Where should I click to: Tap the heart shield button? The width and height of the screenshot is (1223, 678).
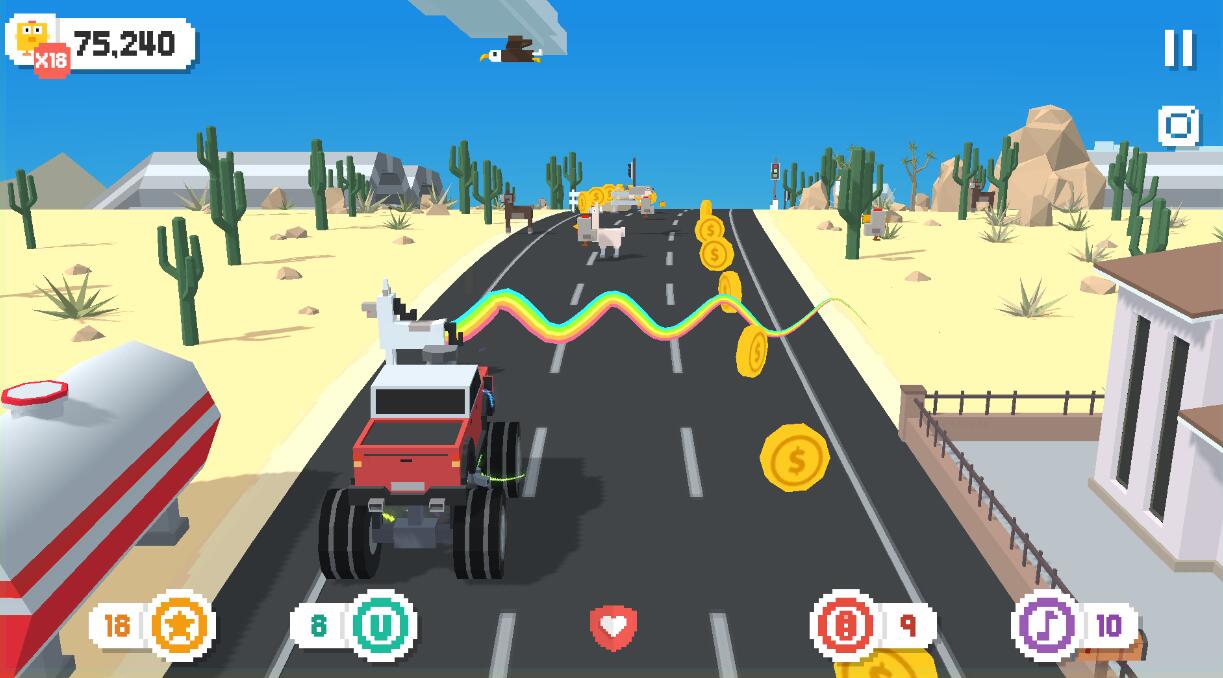tap(613, 627)
